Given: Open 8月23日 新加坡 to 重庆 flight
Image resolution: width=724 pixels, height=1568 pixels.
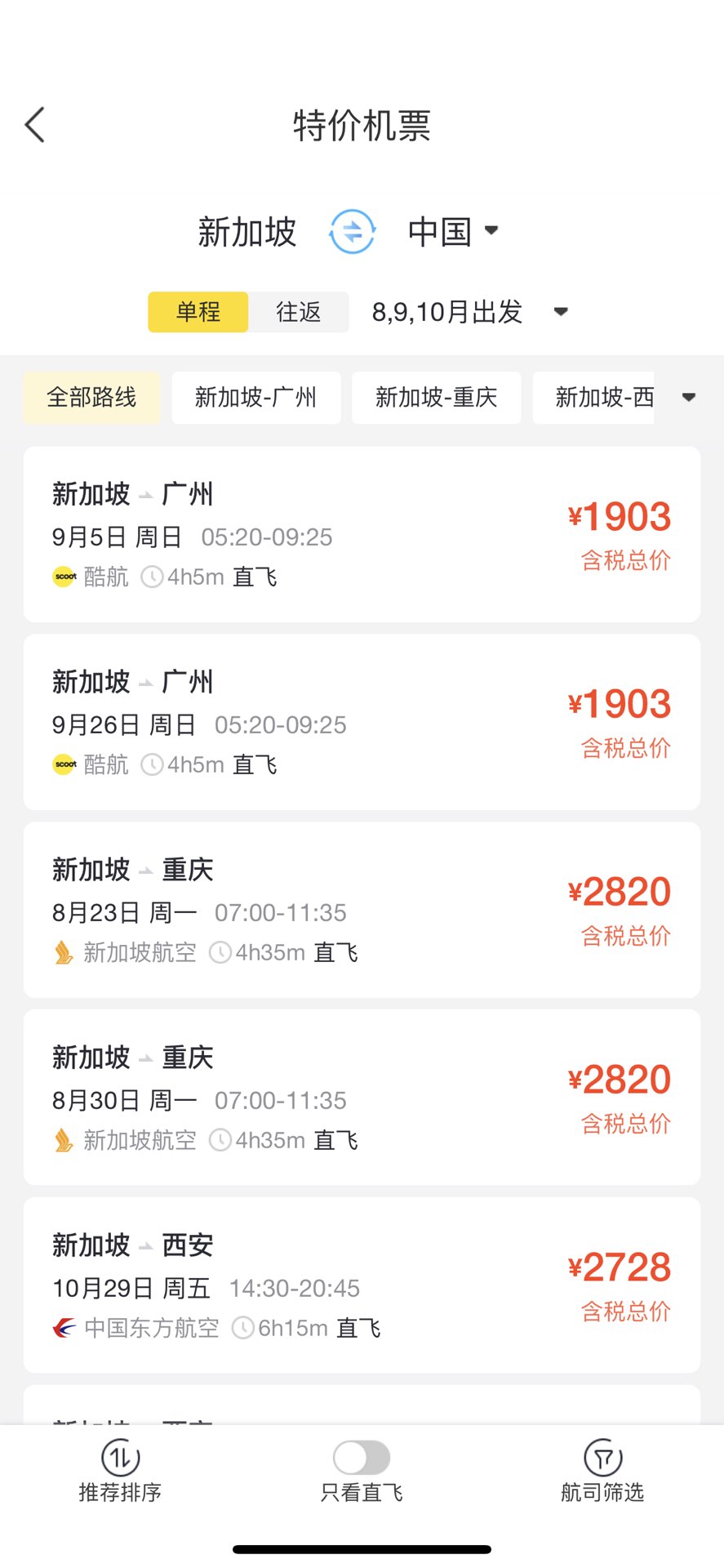Looking at the screenshot, I should coord(362,911).
